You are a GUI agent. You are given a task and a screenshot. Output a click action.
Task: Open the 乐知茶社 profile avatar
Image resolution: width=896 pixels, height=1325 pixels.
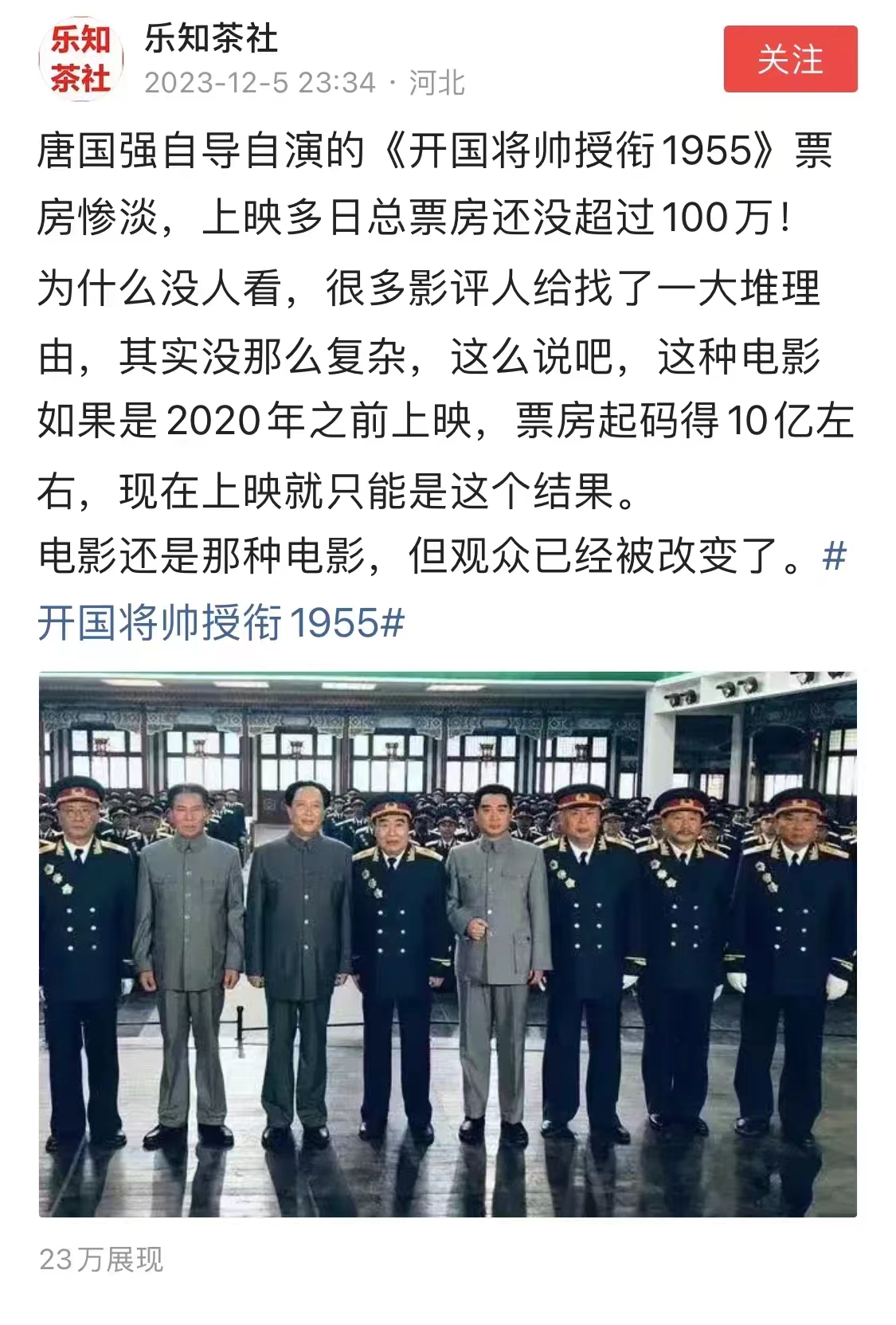coord(80,60)
